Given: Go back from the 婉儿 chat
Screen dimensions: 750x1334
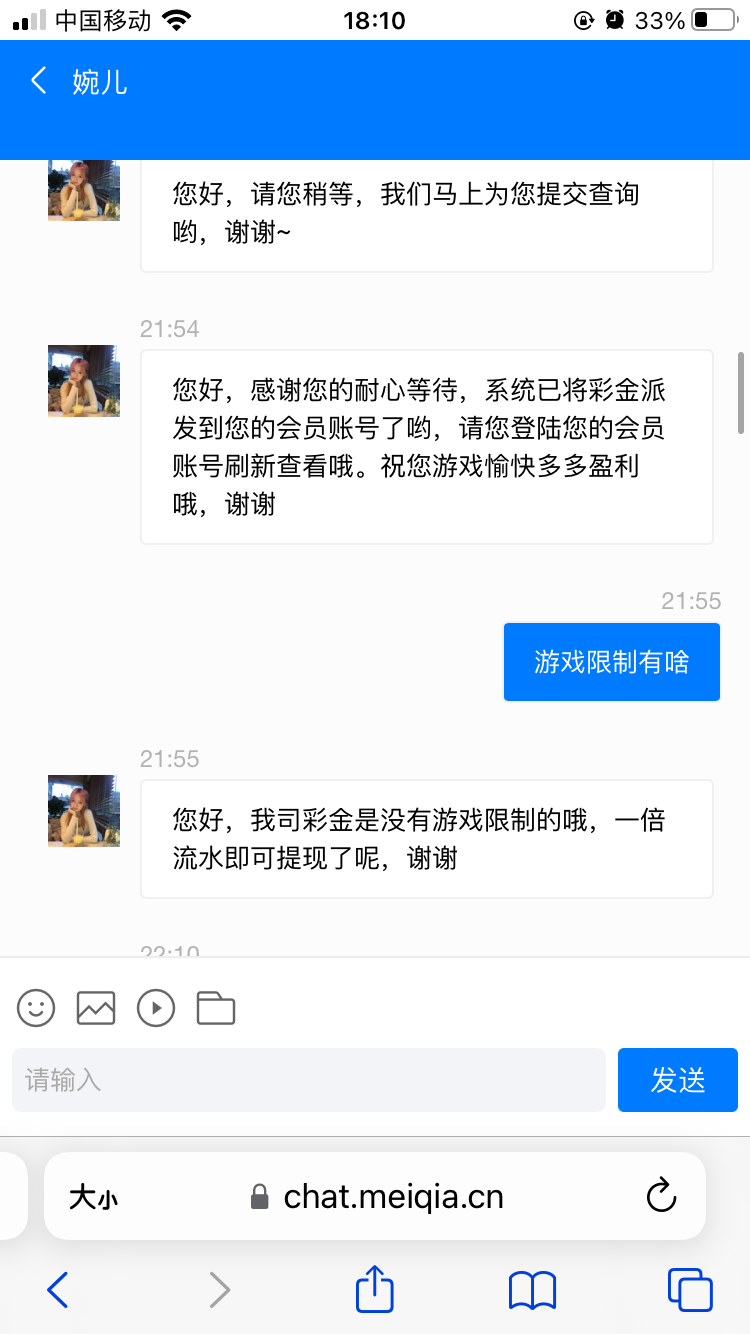Looking at the screenshot, I should 38,81.
